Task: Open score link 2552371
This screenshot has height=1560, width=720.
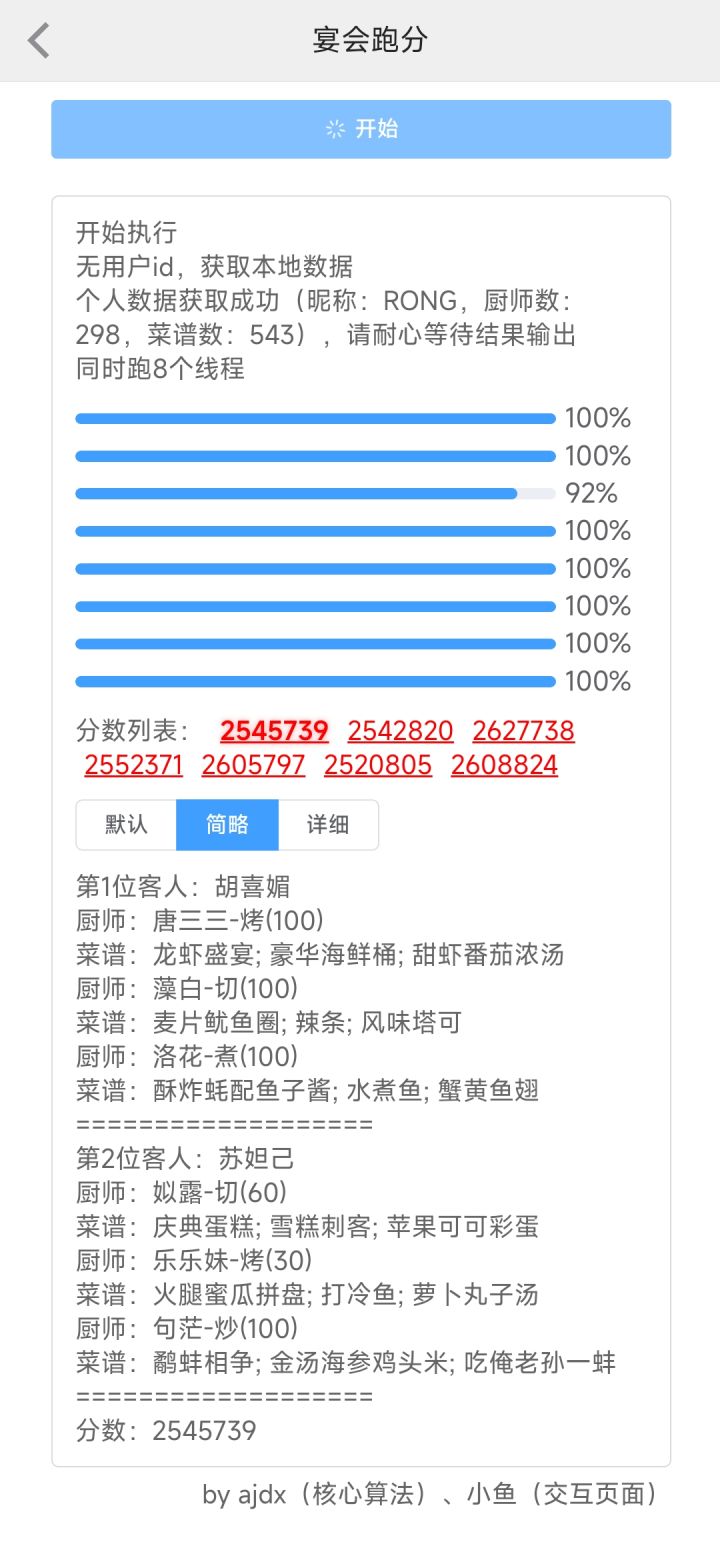Action: [134, 766]
